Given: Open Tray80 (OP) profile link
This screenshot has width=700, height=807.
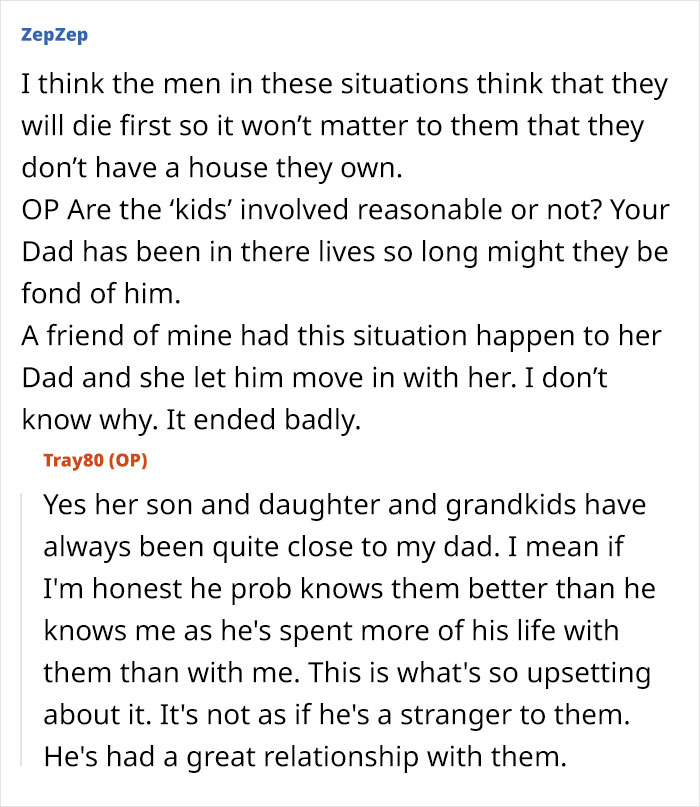Looking at the screenshot, I should (x=95, y=460).
